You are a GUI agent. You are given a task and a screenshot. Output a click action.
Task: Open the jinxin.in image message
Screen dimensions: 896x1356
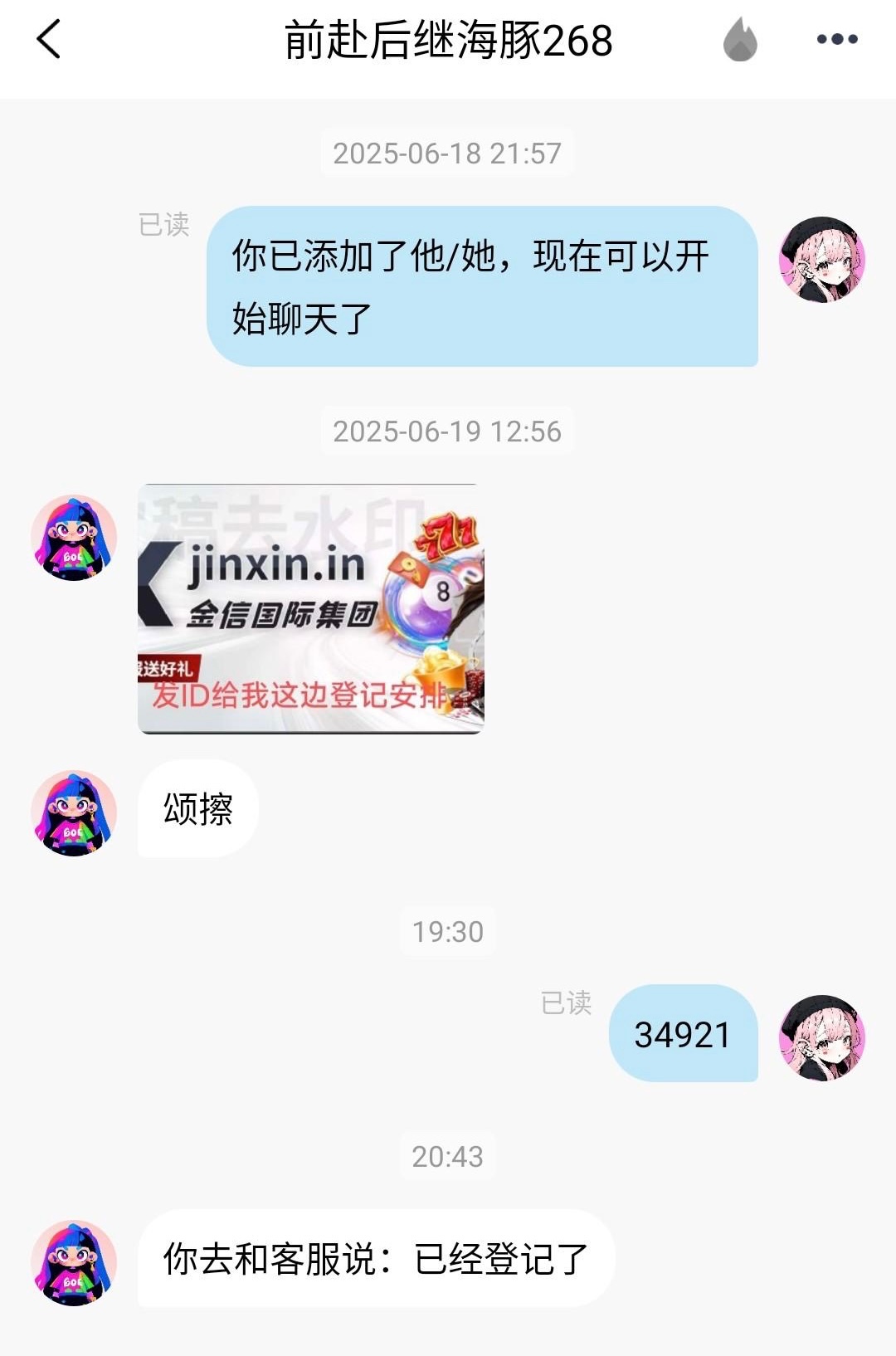(310, 608)
